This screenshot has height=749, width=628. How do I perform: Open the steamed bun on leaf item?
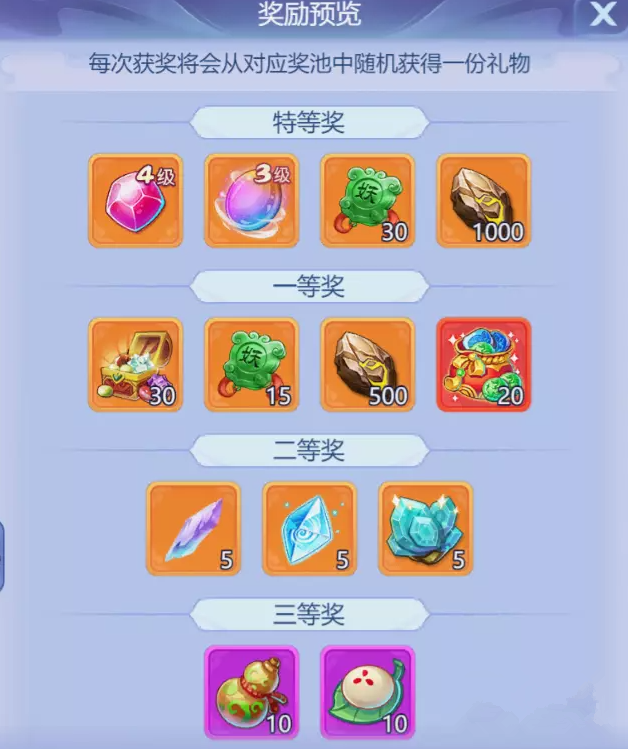[x=367, y=692]
